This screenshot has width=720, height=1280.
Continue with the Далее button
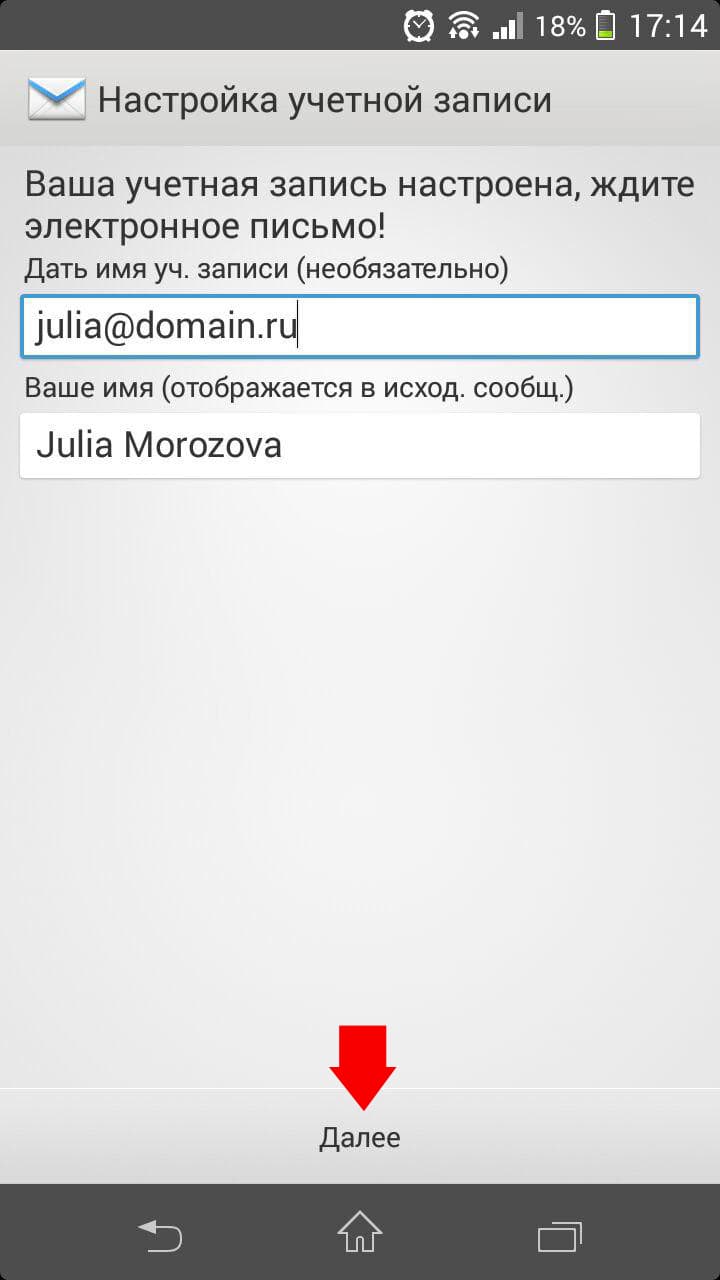tap(360, 1137)
